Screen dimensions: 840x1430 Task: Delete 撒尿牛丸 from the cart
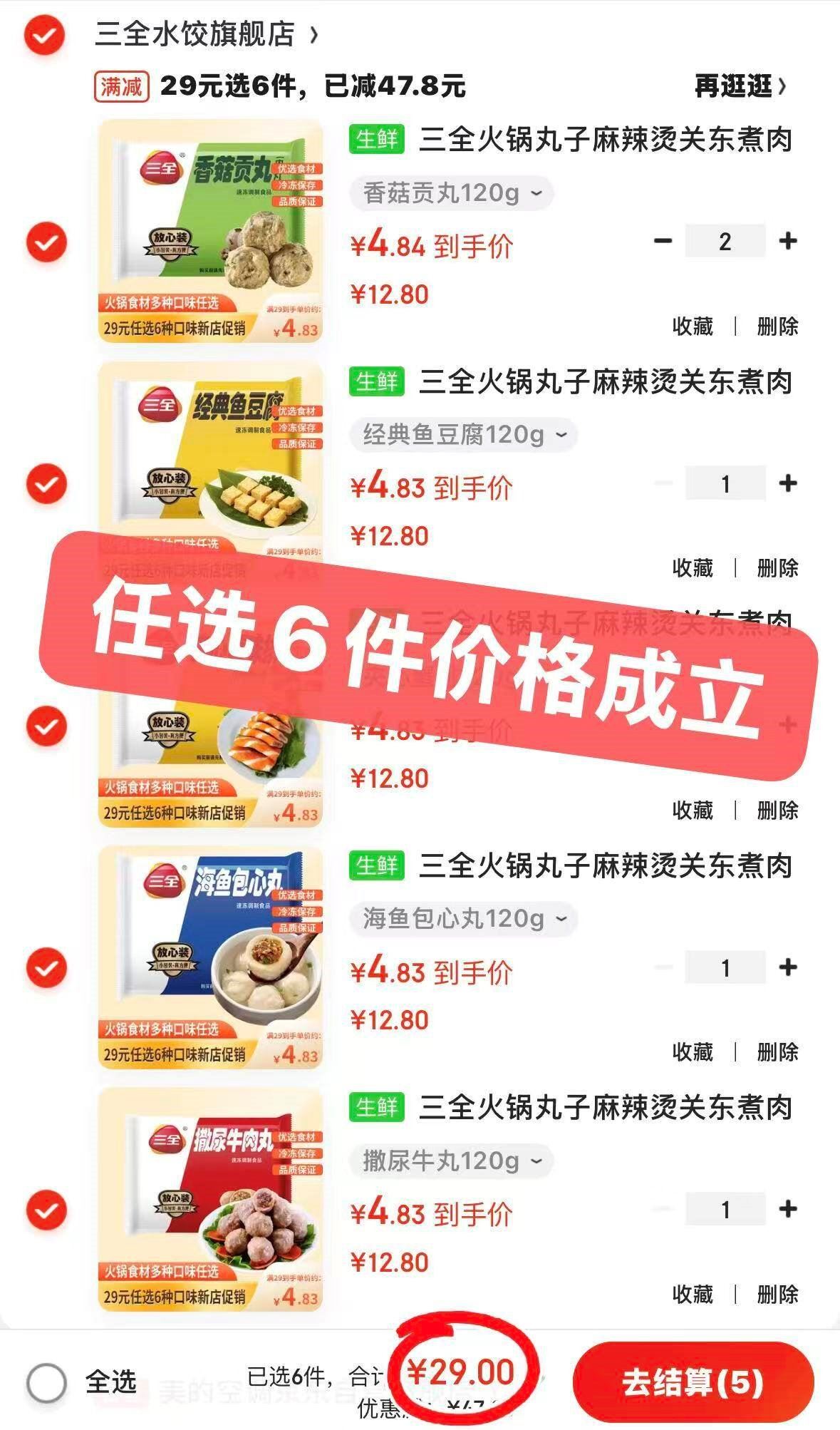[x=777, y=1294]
